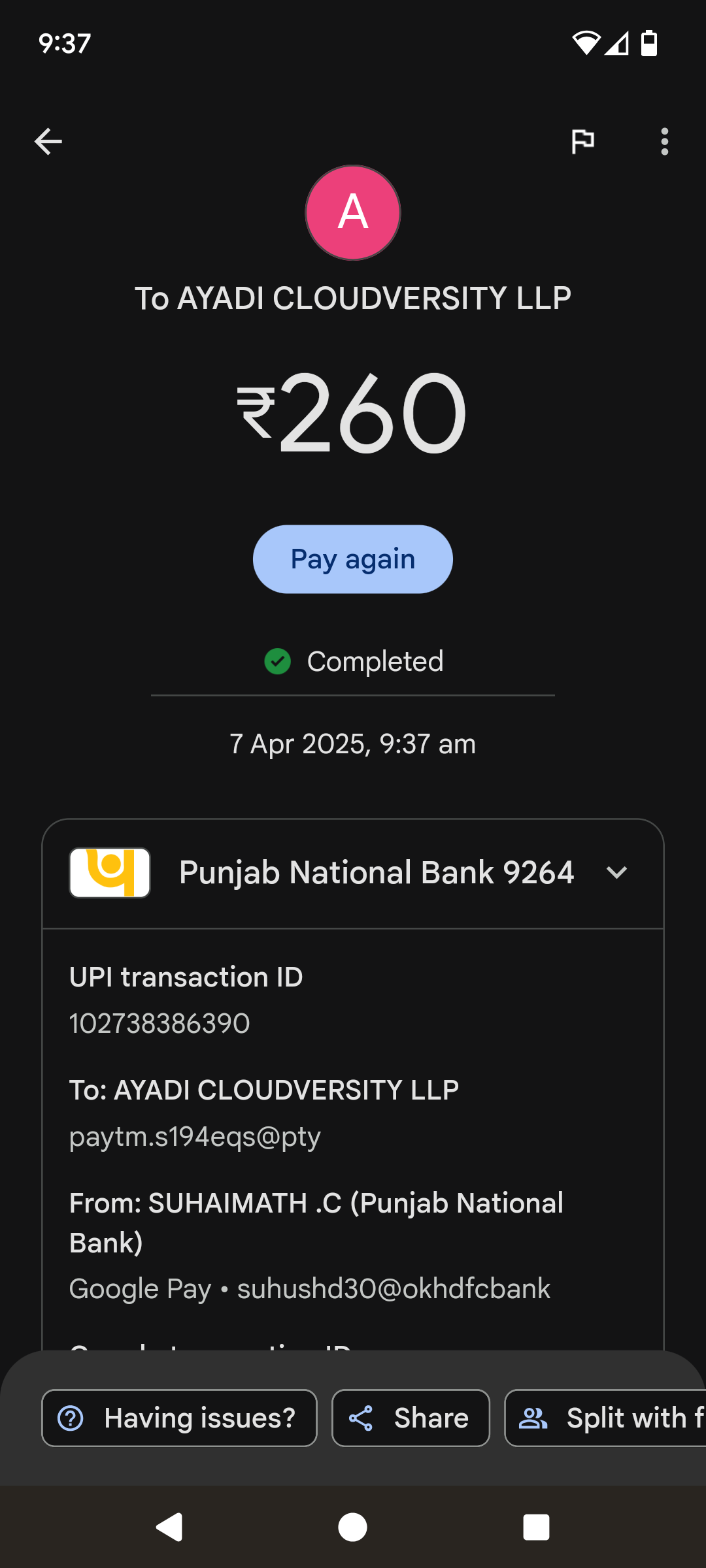Open AYADI CLOUDVERSITY LLP avatar

353,212
